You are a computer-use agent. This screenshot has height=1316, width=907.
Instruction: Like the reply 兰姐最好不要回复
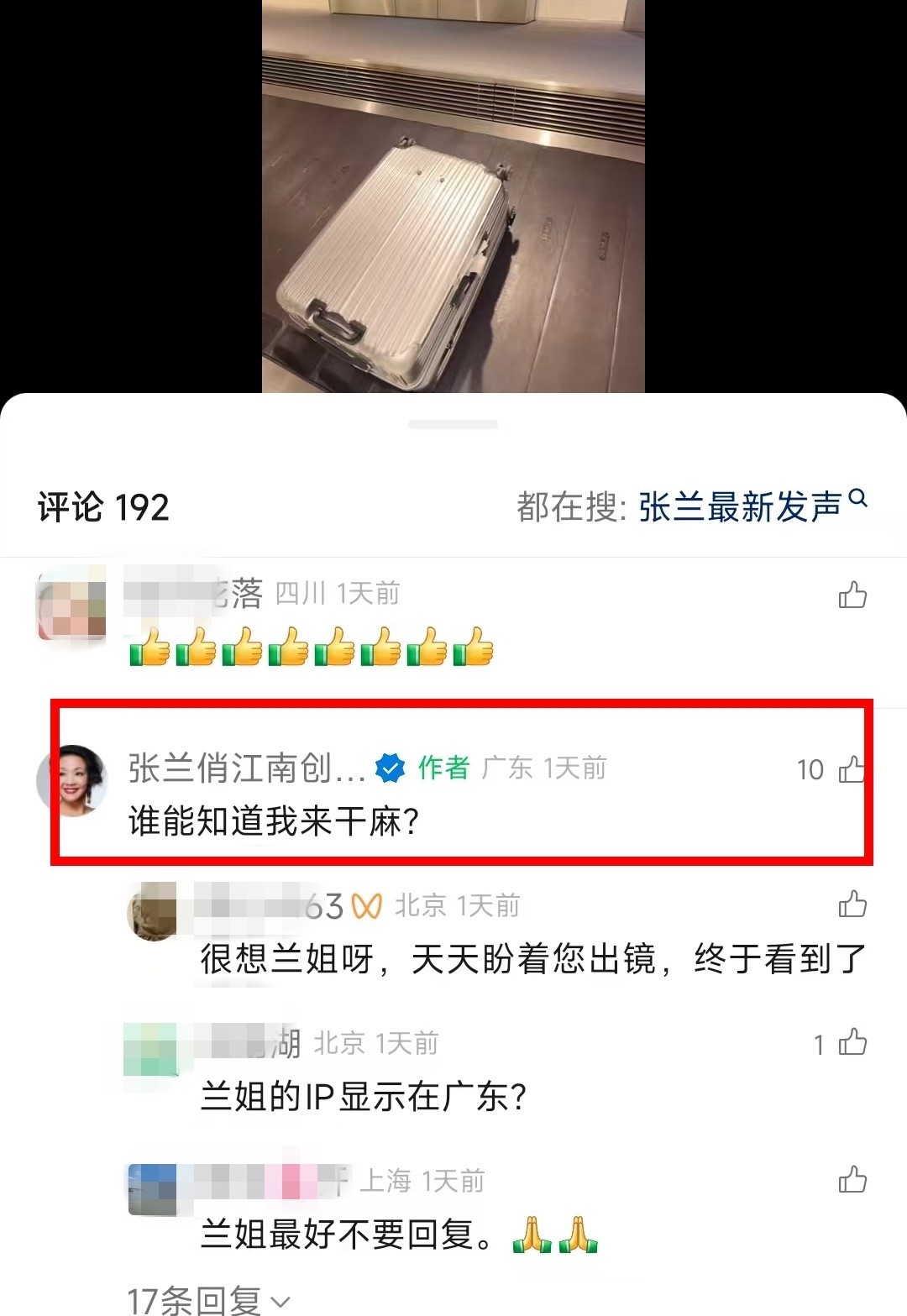pos(852,1180)
